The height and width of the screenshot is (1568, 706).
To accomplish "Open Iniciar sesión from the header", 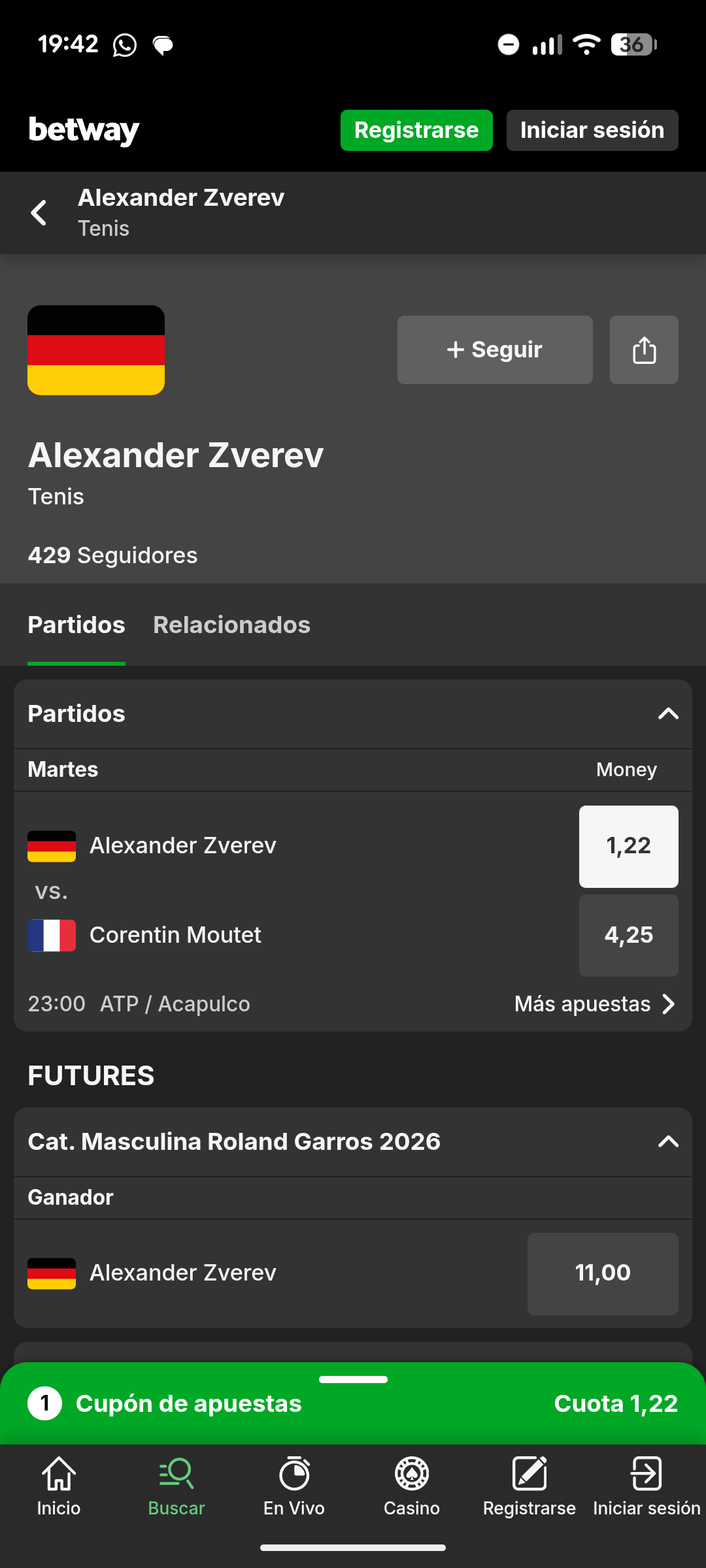I will 592,131.
